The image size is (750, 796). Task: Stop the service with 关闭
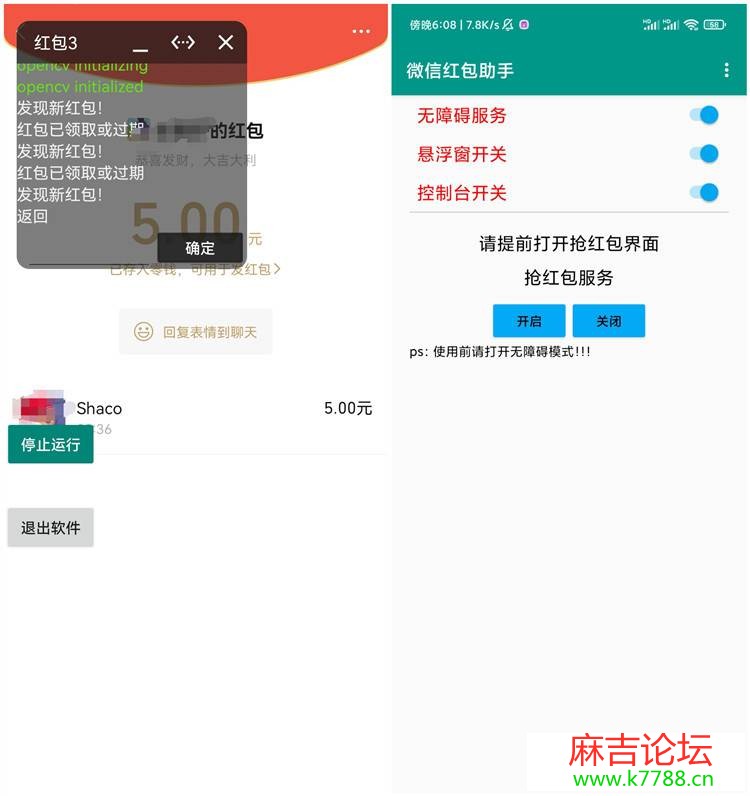(609, 321)
